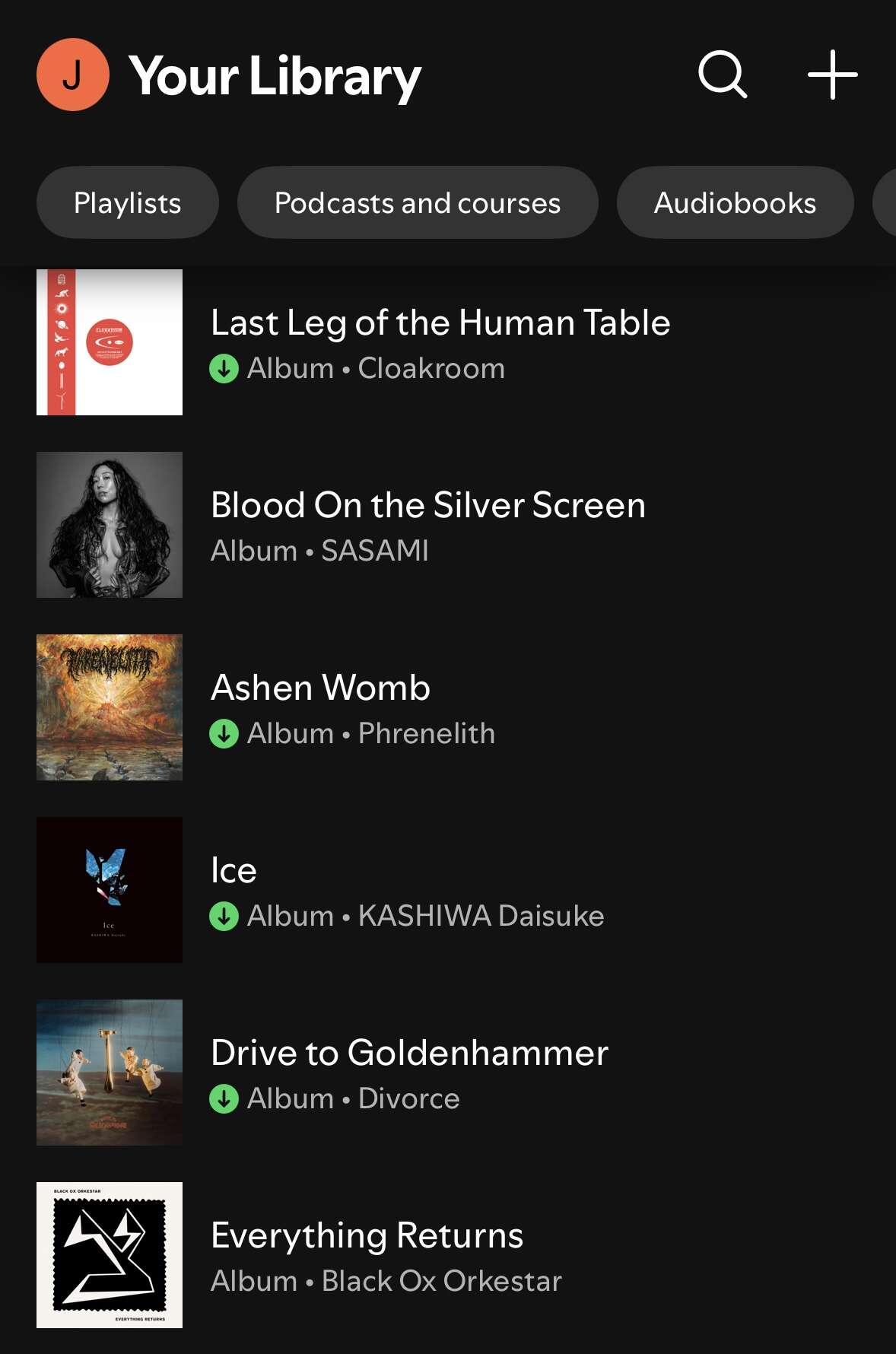
Task: Open Blood On the Silver Screen album
Action: click(427, 525)
